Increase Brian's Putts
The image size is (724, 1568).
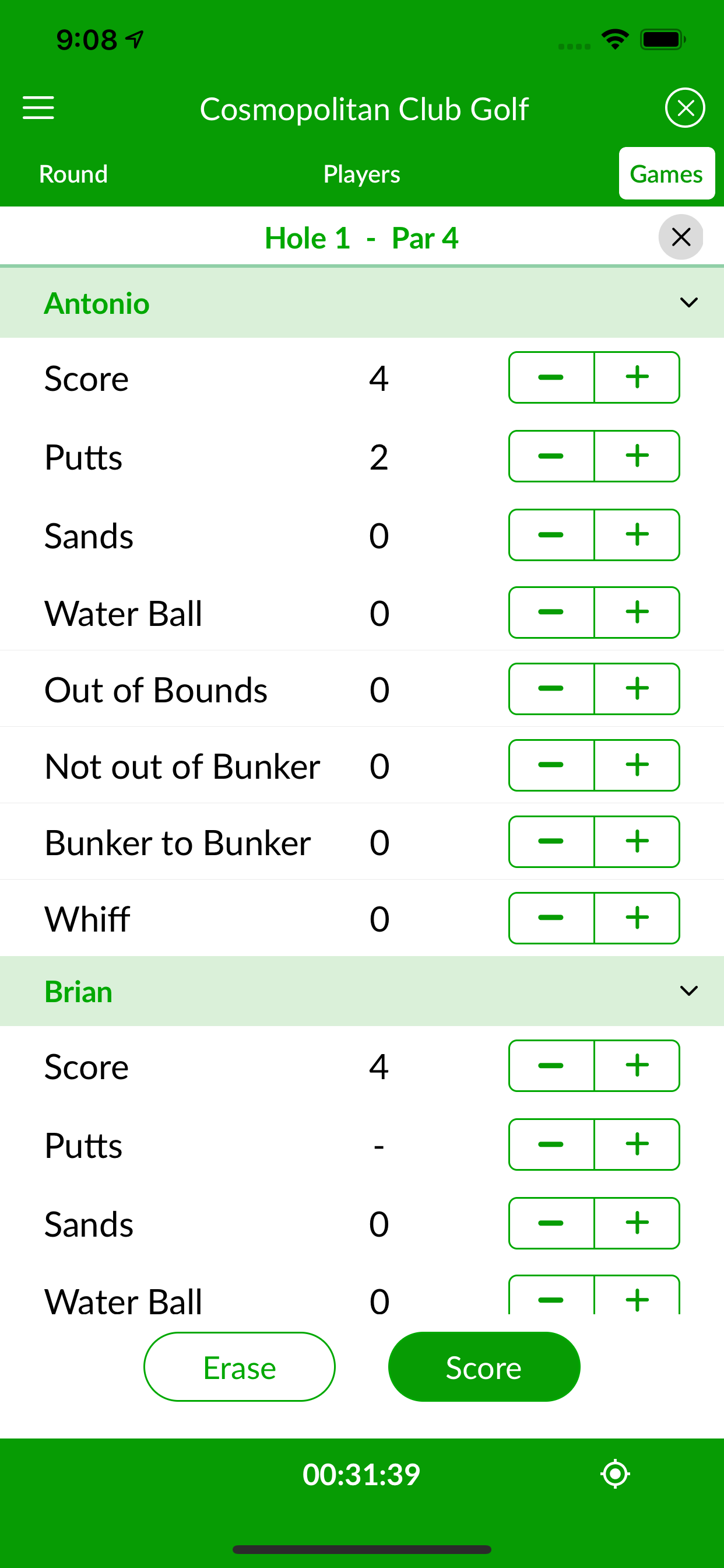[x=637, y=1144]
